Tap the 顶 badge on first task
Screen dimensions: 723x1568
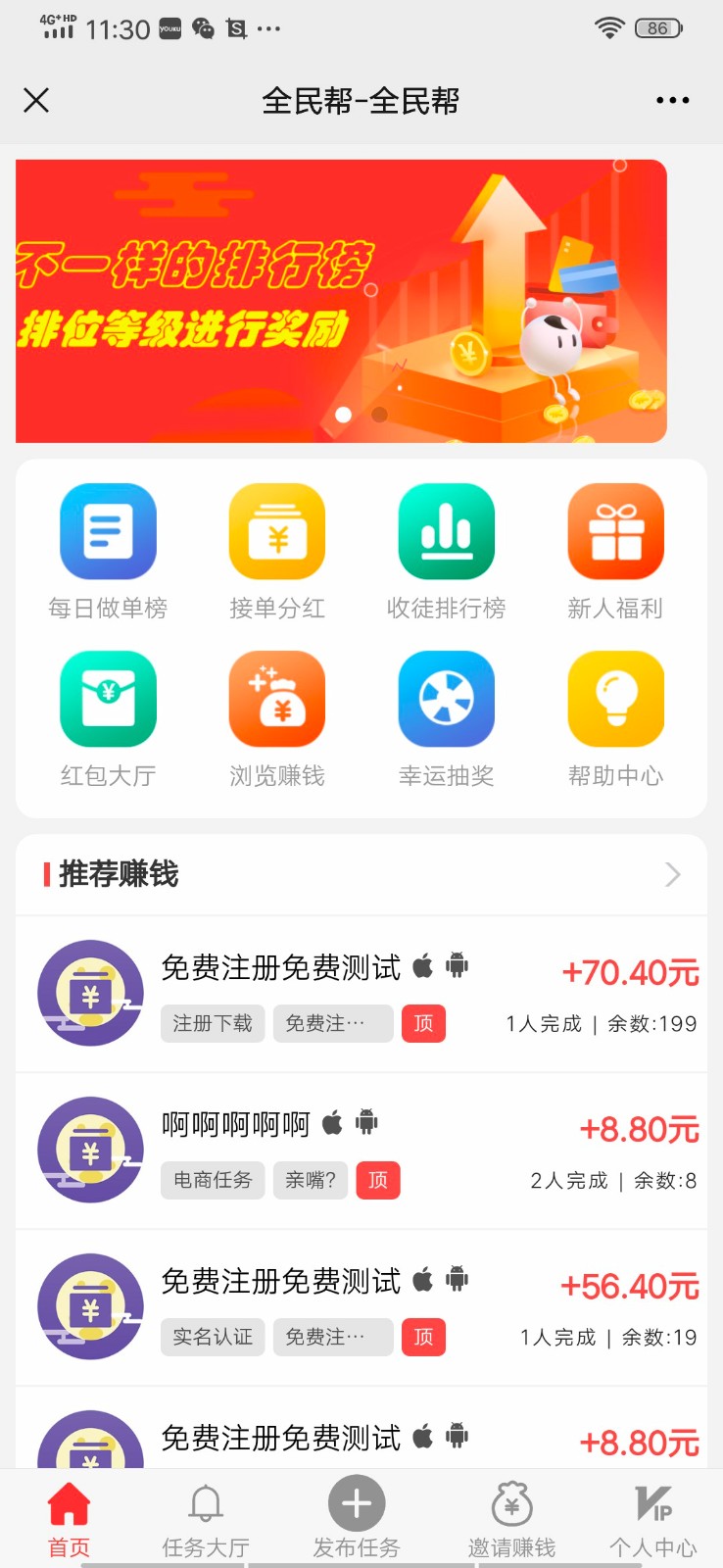[x=423, y=1023]
